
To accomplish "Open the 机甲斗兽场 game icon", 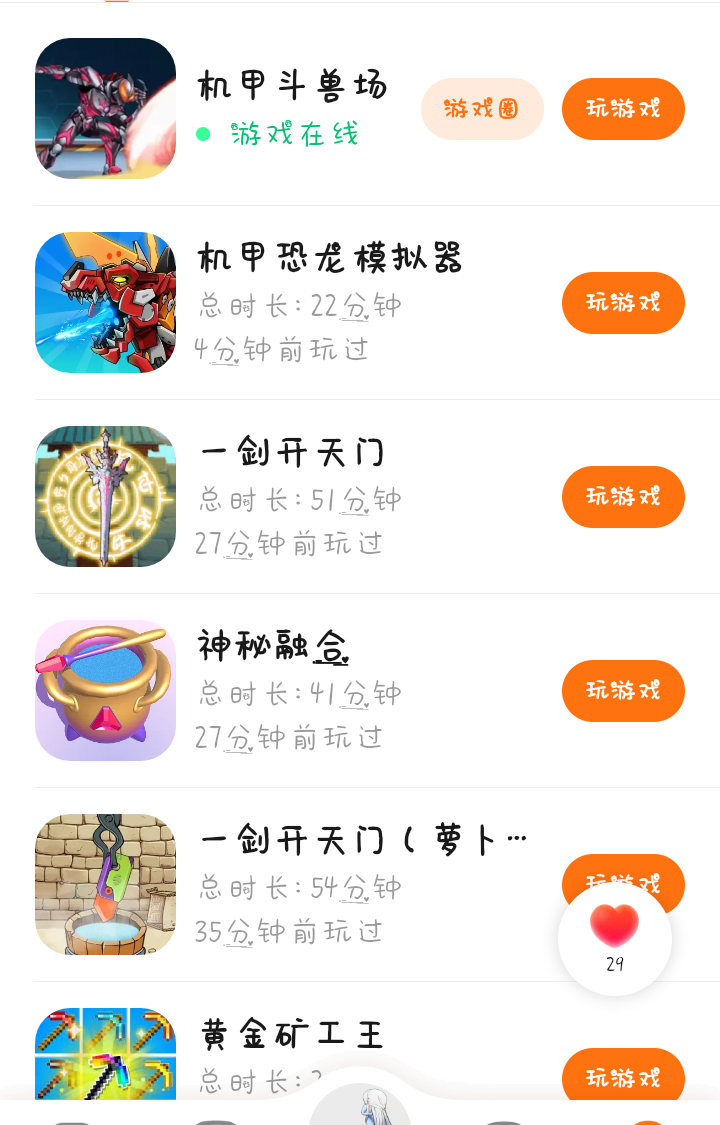I will pyautogui.click(x=105, y=109).
